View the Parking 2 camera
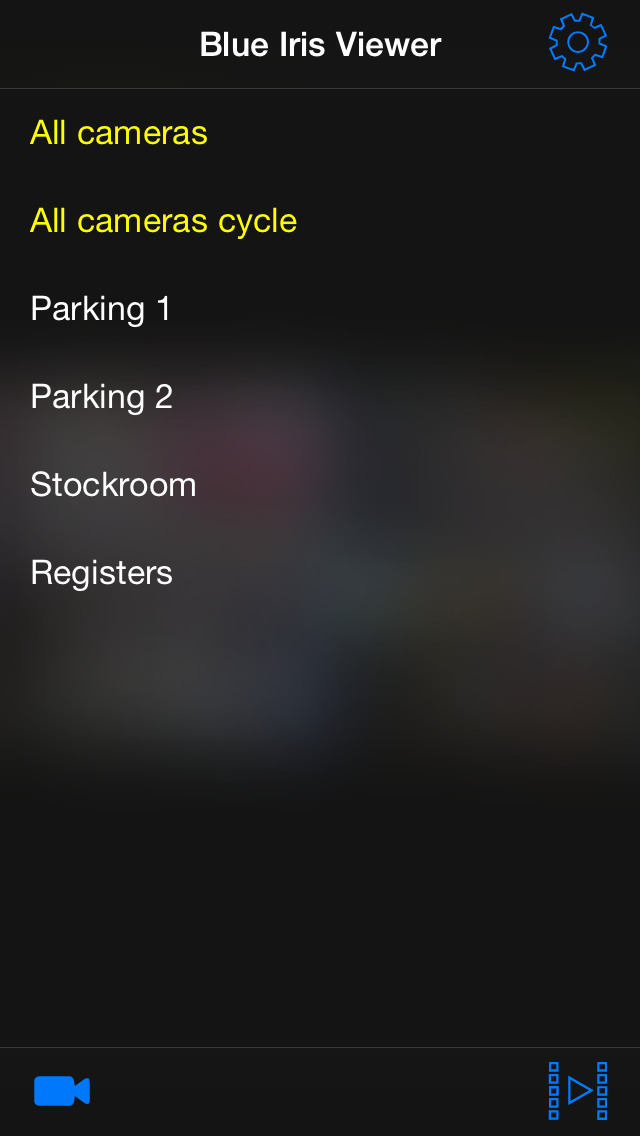The image size is (640, 1136). coord(102,397)
